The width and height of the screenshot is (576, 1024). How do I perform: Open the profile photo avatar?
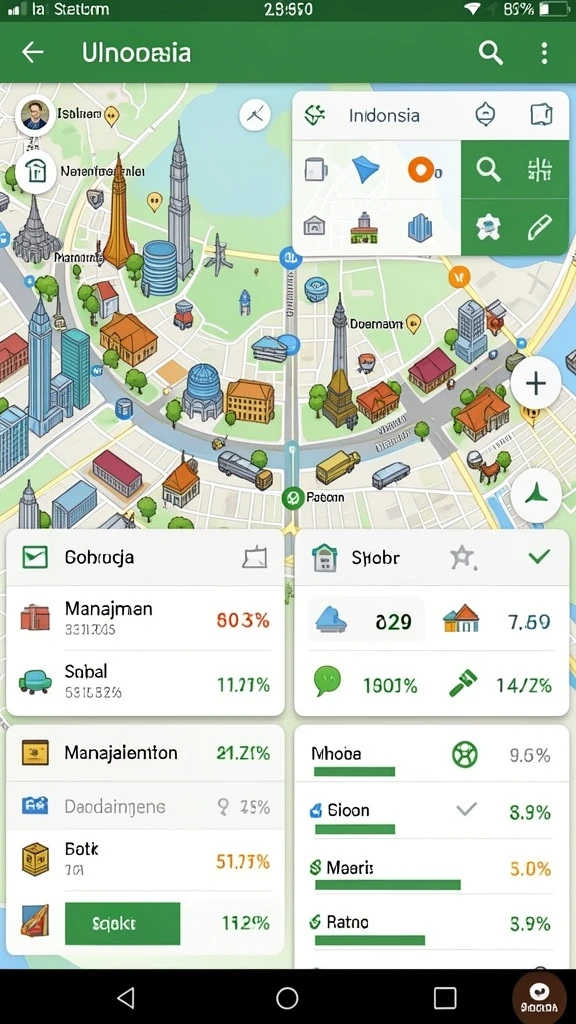[x=35, y=115]
